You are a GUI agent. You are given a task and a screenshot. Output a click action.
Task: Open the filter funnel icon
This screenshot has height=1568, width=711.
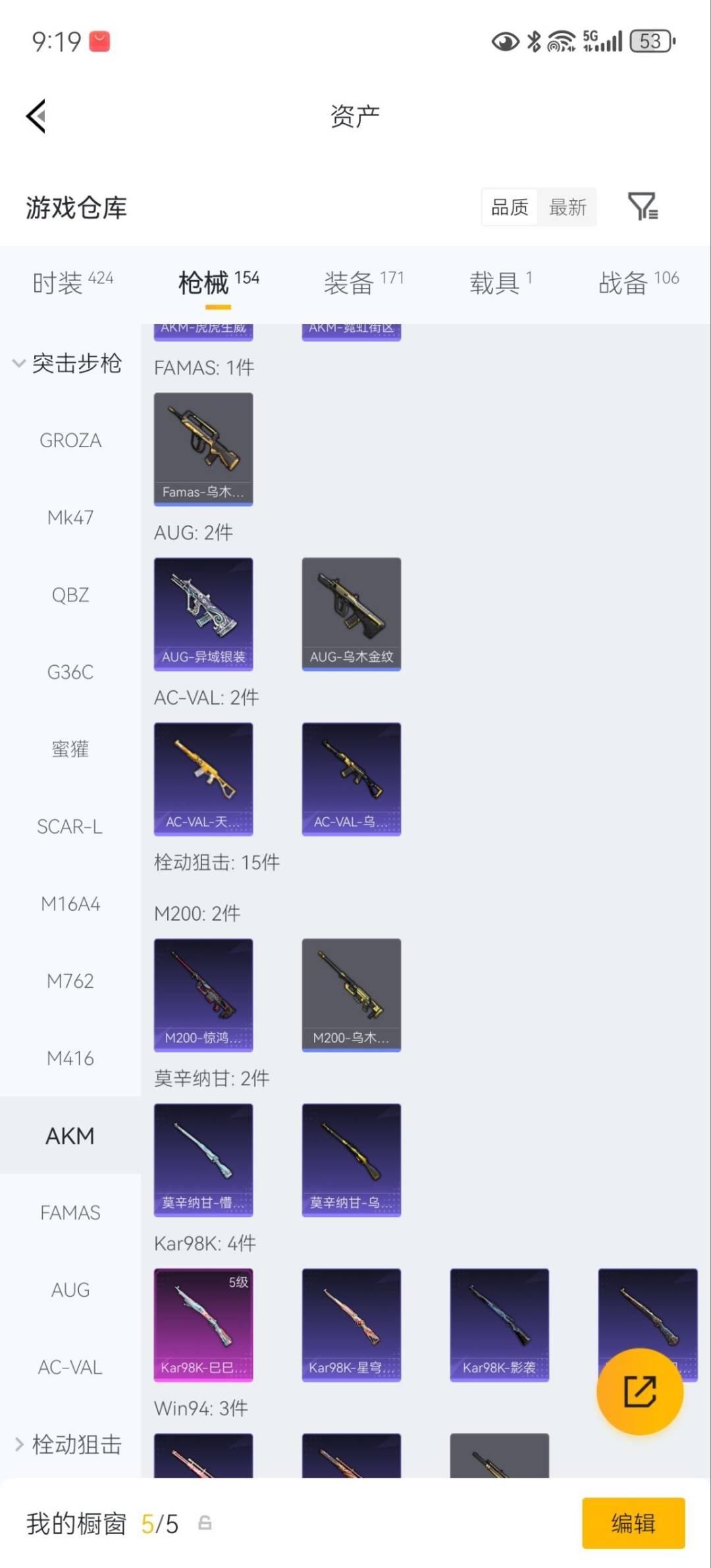point(643,207)
